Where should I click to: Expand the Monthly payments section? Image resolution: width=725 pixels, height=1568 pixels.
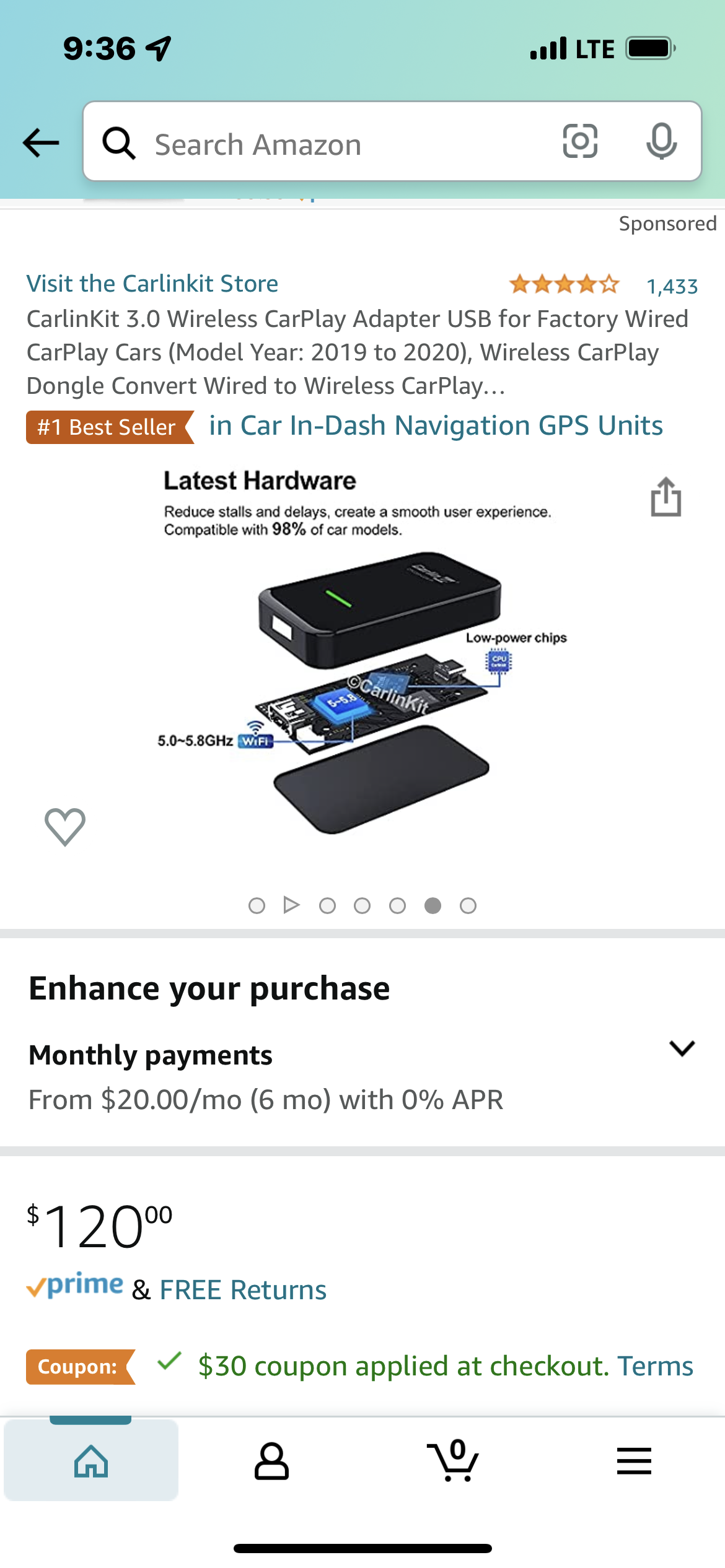[682, 1048]
